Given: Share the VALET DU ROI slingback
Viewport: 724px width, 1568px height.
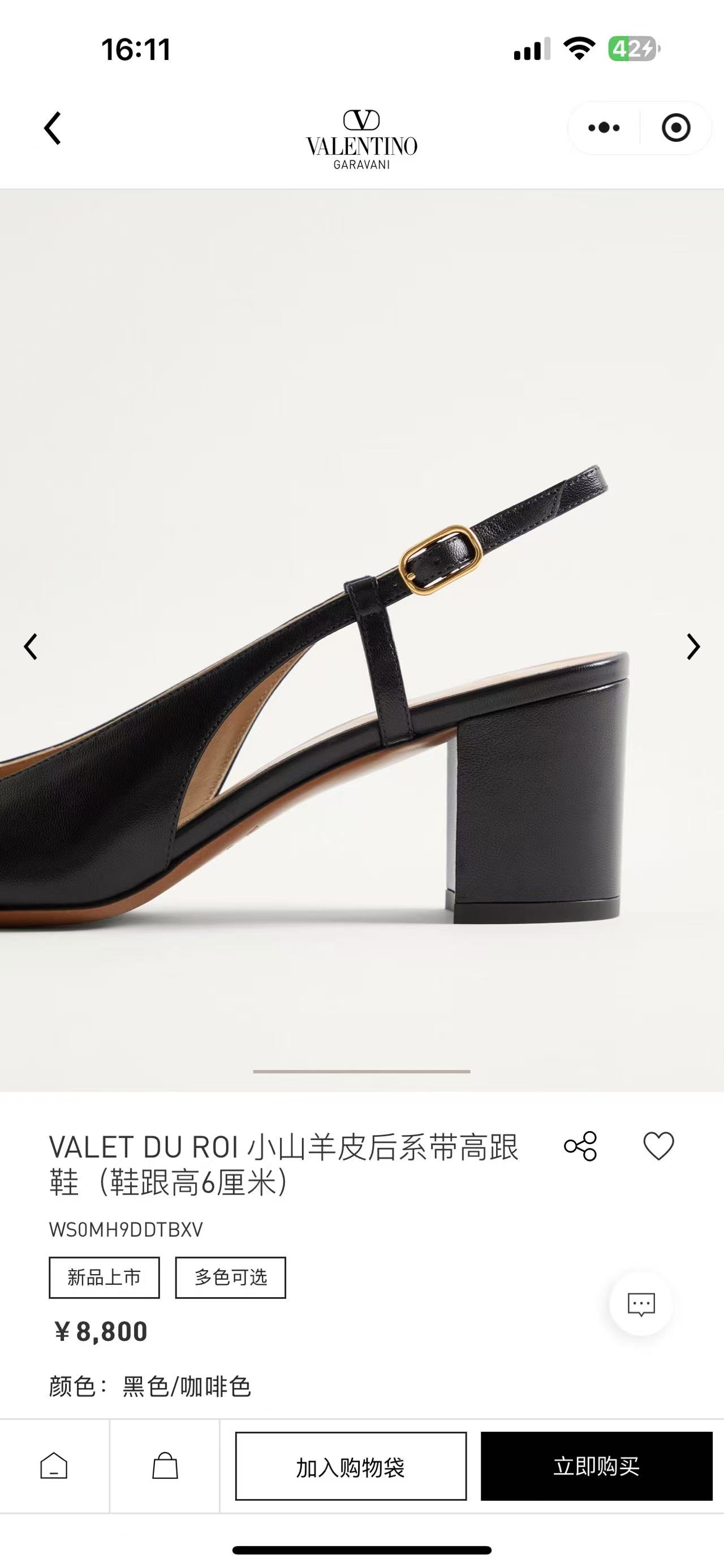Looking at the screenshot, I should pos(580,1147).
